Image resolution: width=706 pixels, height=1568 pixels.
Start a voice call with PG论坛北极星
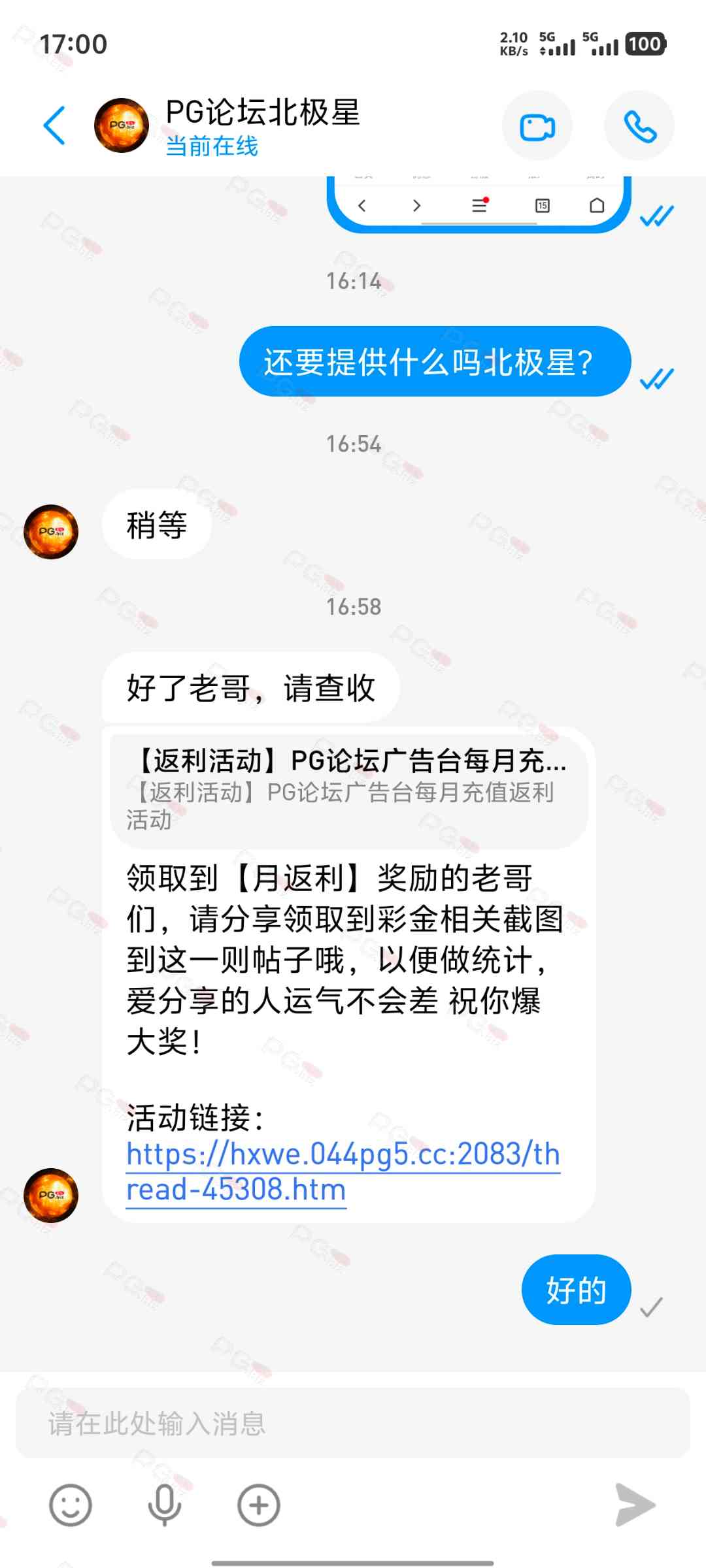(x=639, y=126)
